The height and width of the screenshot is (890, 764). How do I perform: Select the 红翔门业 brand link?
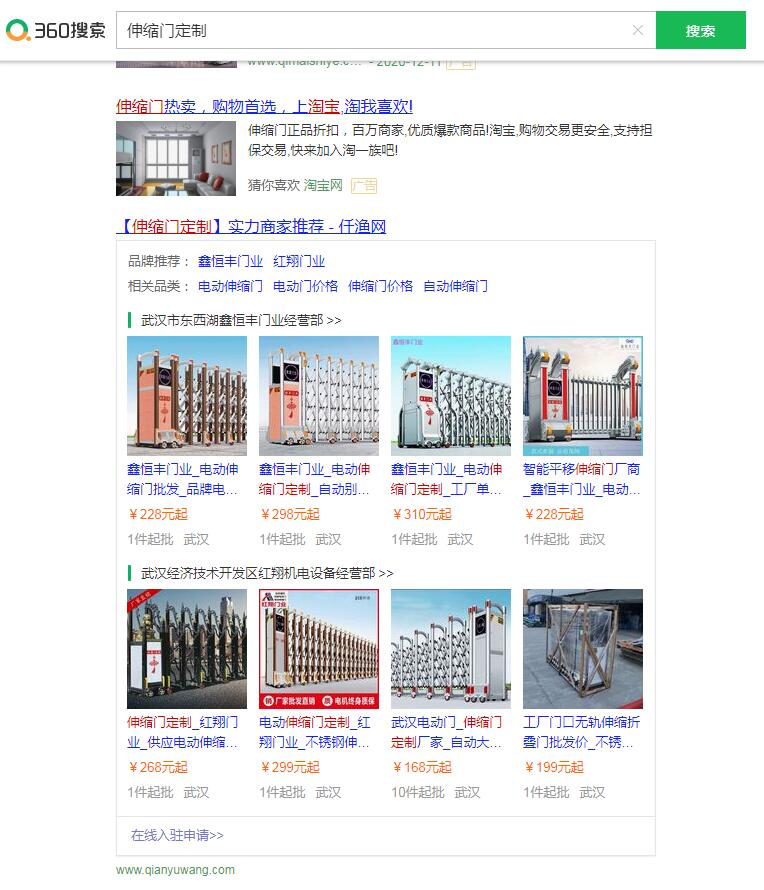pyautogui.click(x=299, y=261)
